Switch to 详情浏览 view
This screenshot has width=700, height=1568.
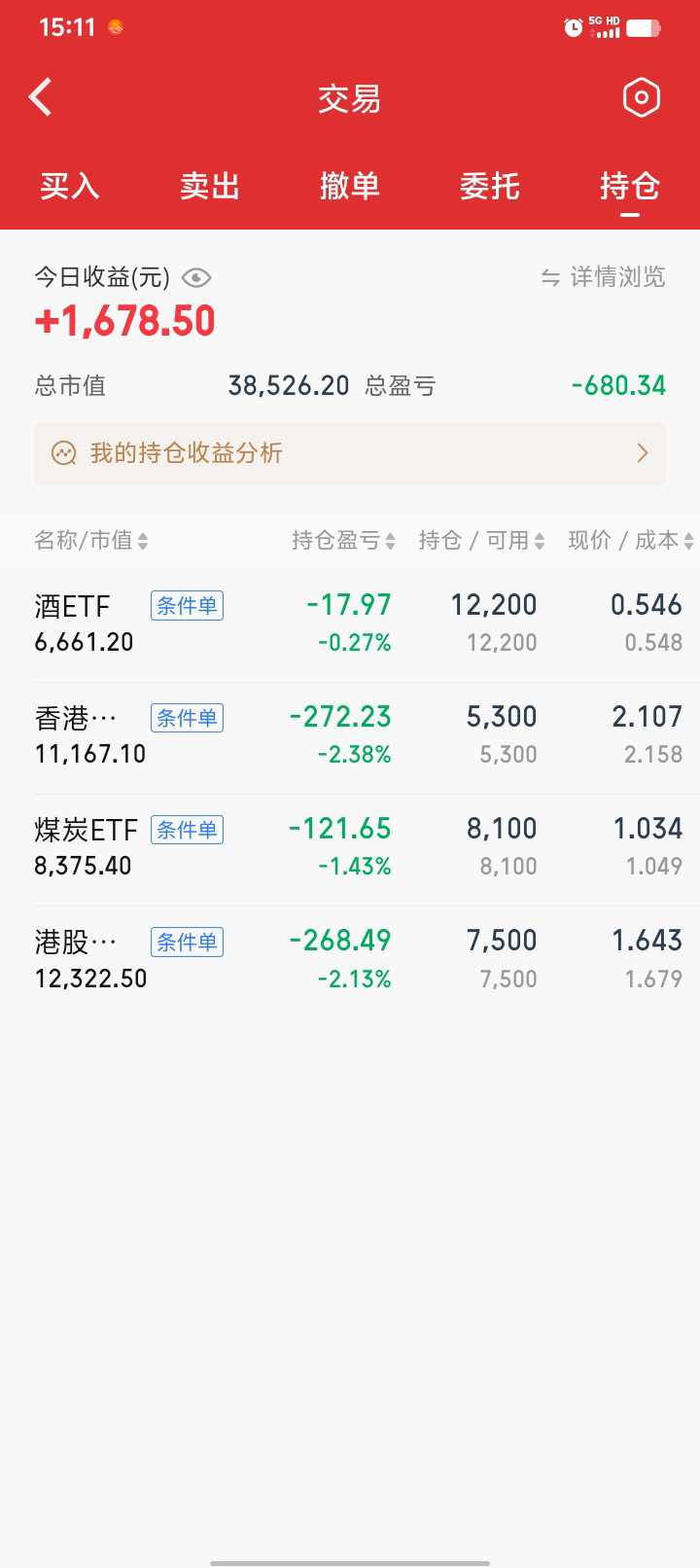[x=604, y=277]
